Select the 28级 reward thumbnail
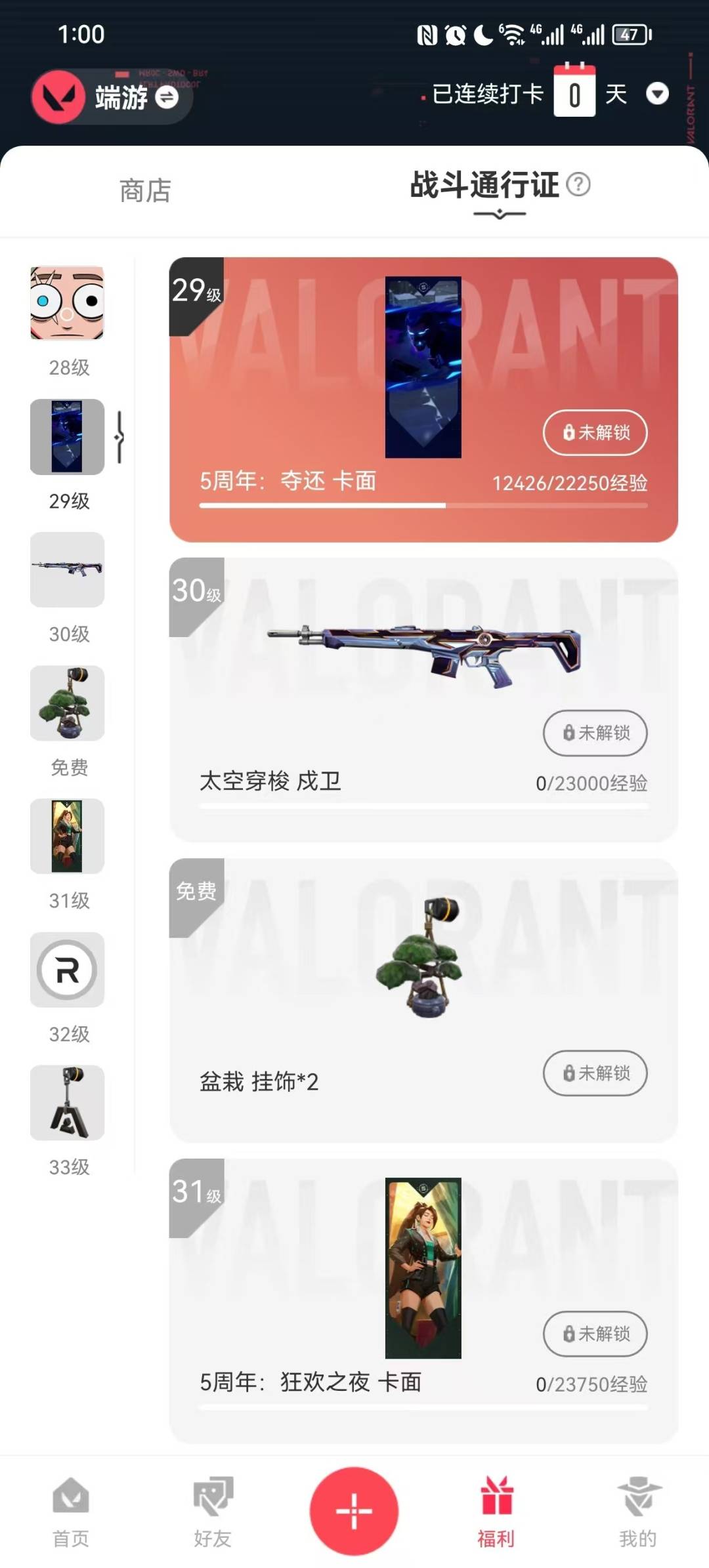 point(67,303)
